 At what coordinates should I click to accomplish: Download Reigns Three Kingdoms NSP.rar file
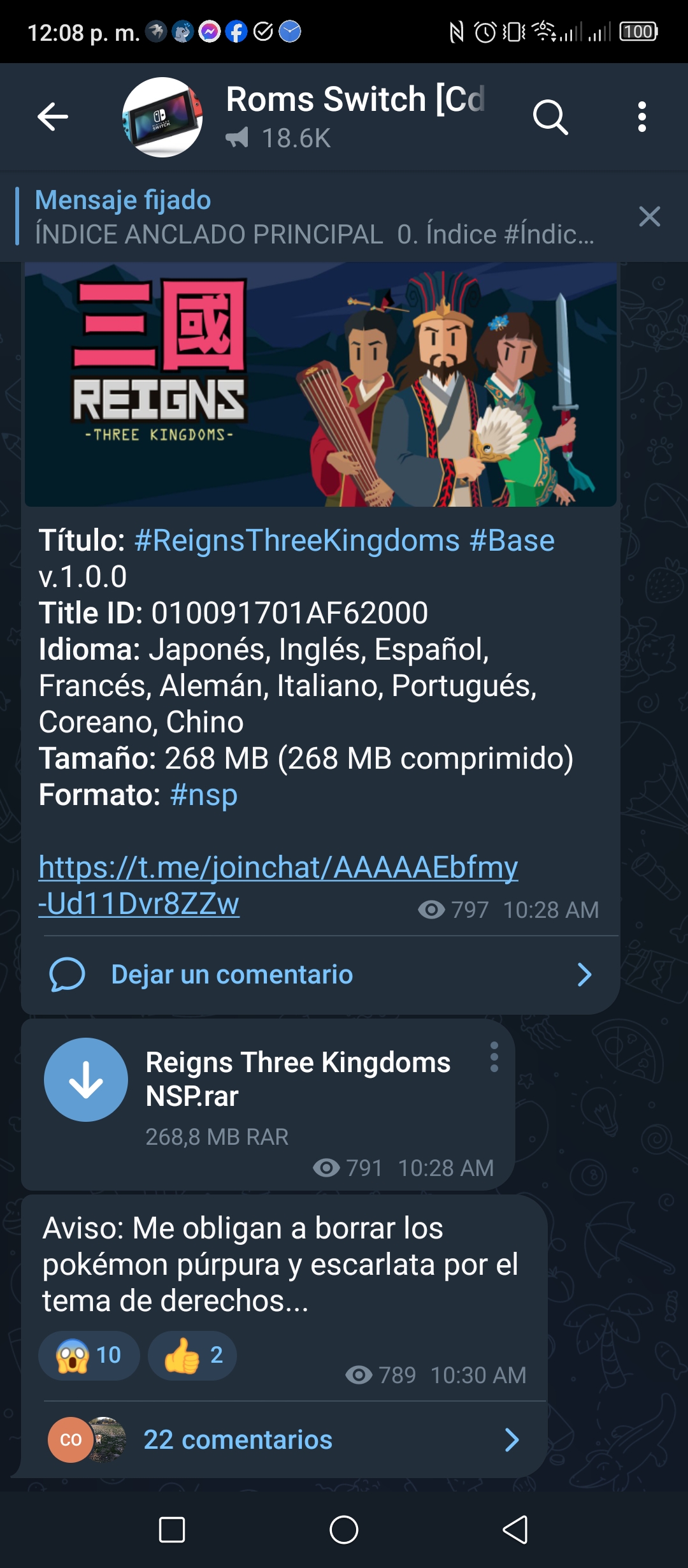coord(86,1080)
